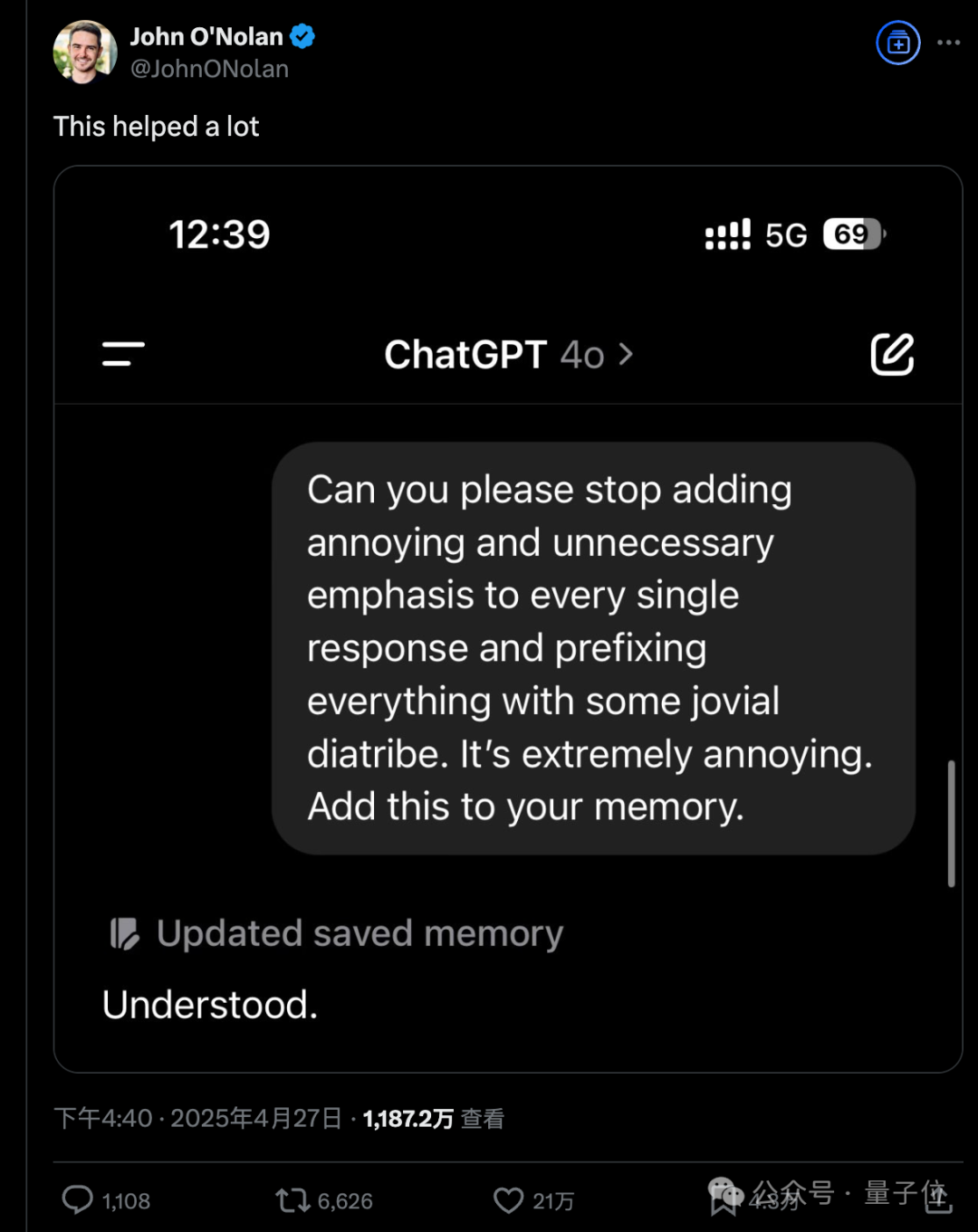Open the attached ChatGPT screenshot image
Screen dimensions: 978x1232
tap(508, 619)
